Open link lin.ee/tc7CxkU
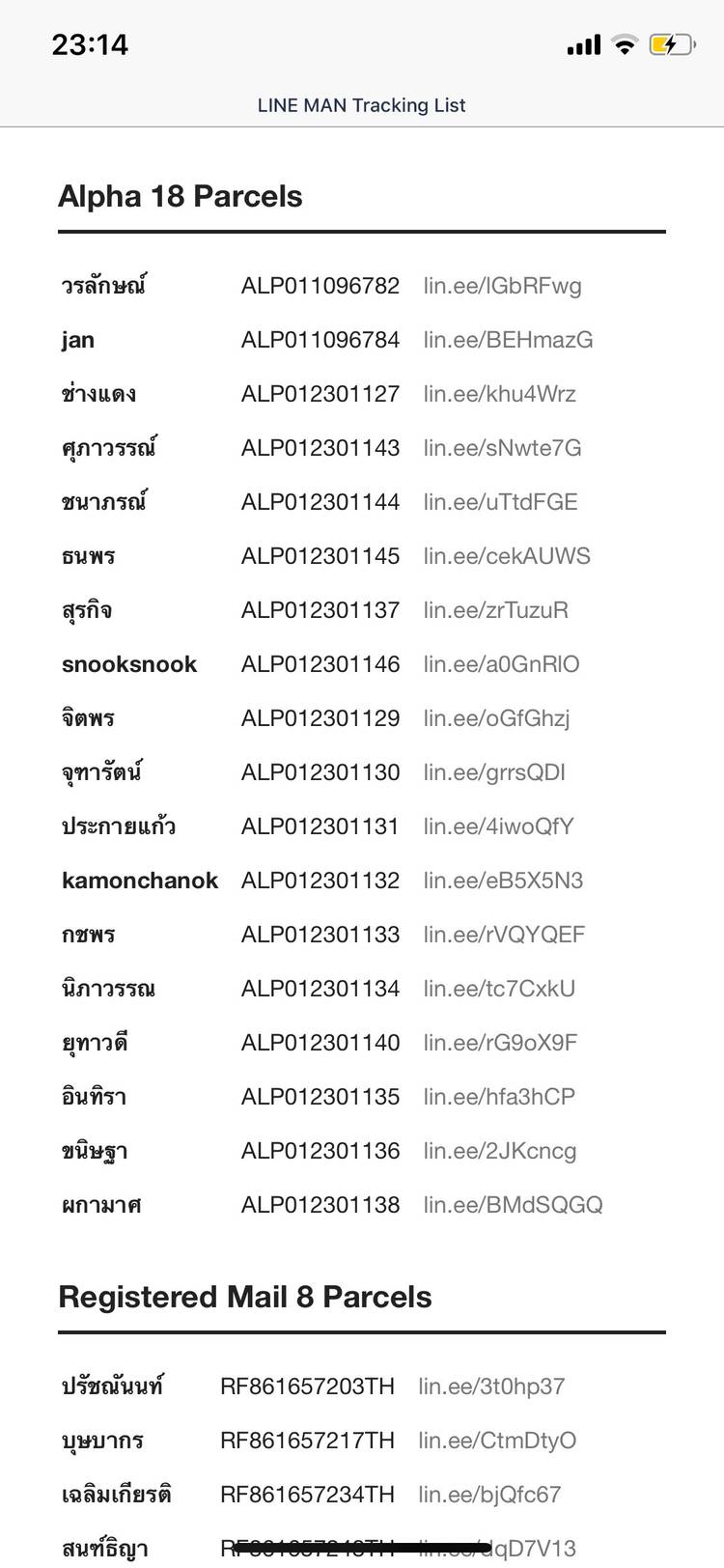The image size is (724, 1568). (499, 989)
